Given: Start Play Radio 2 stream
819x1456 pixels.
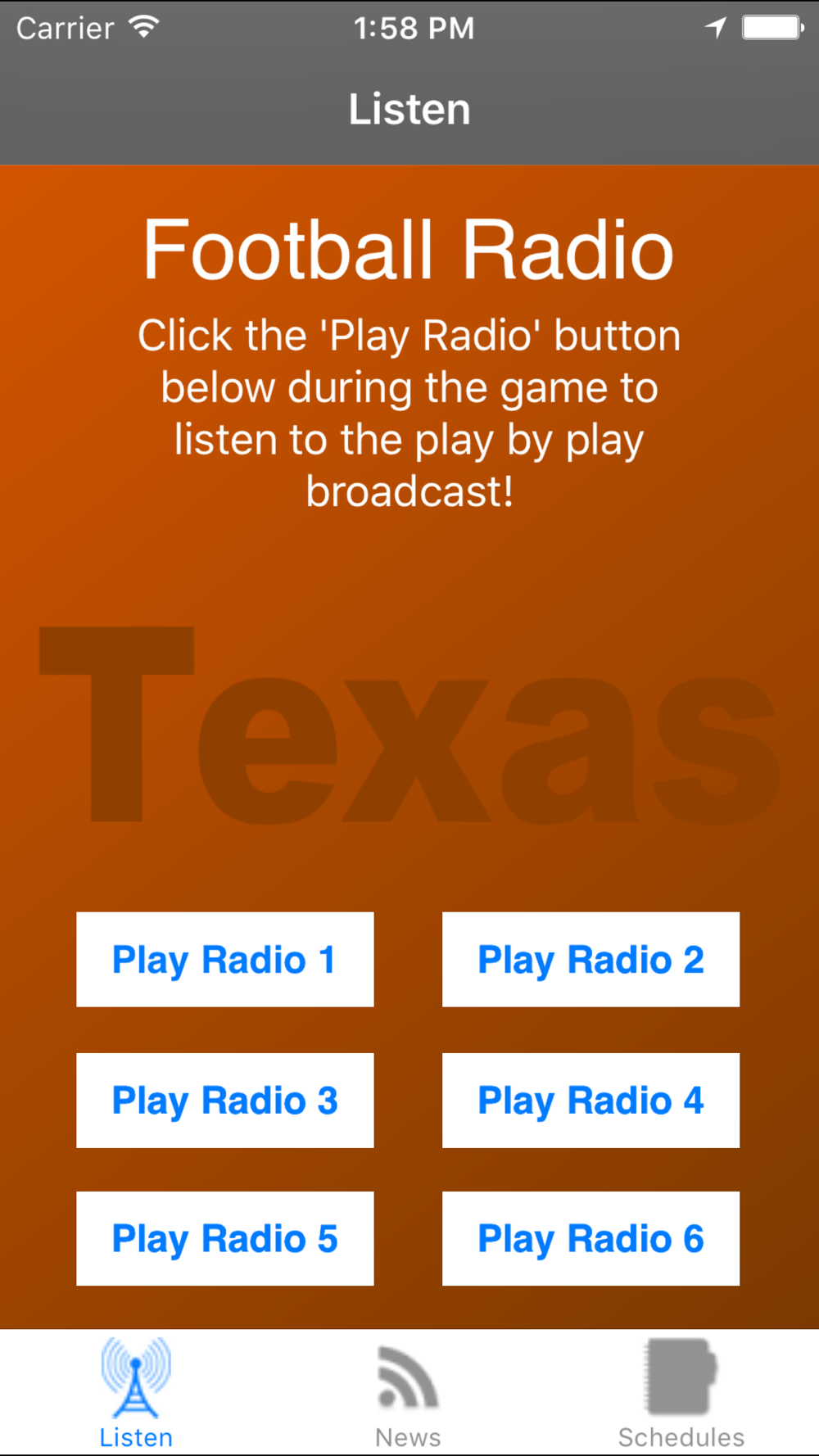Looking at the screenshot, I should 590,959.
